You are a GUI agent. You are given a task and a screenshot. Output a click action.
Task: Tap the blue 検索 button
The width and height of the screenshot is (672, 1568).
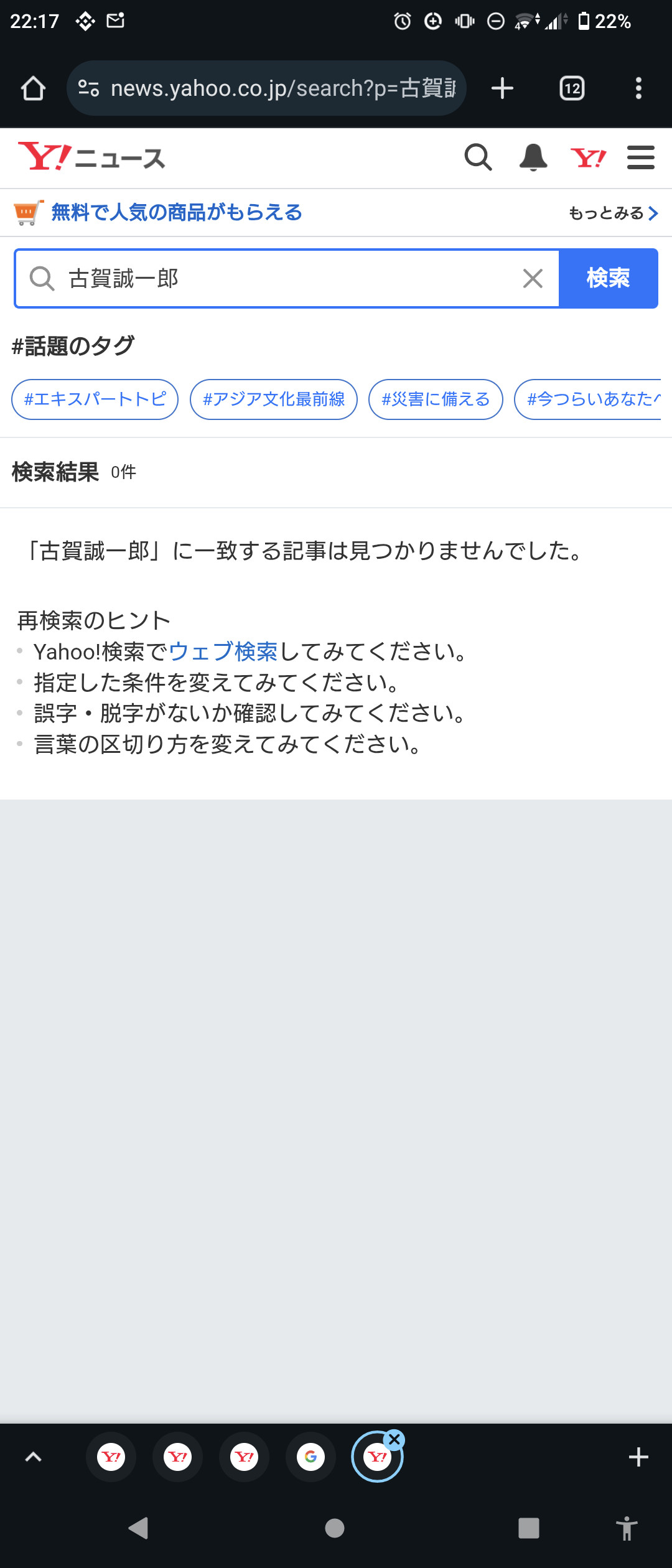click(x=608, y=278)
